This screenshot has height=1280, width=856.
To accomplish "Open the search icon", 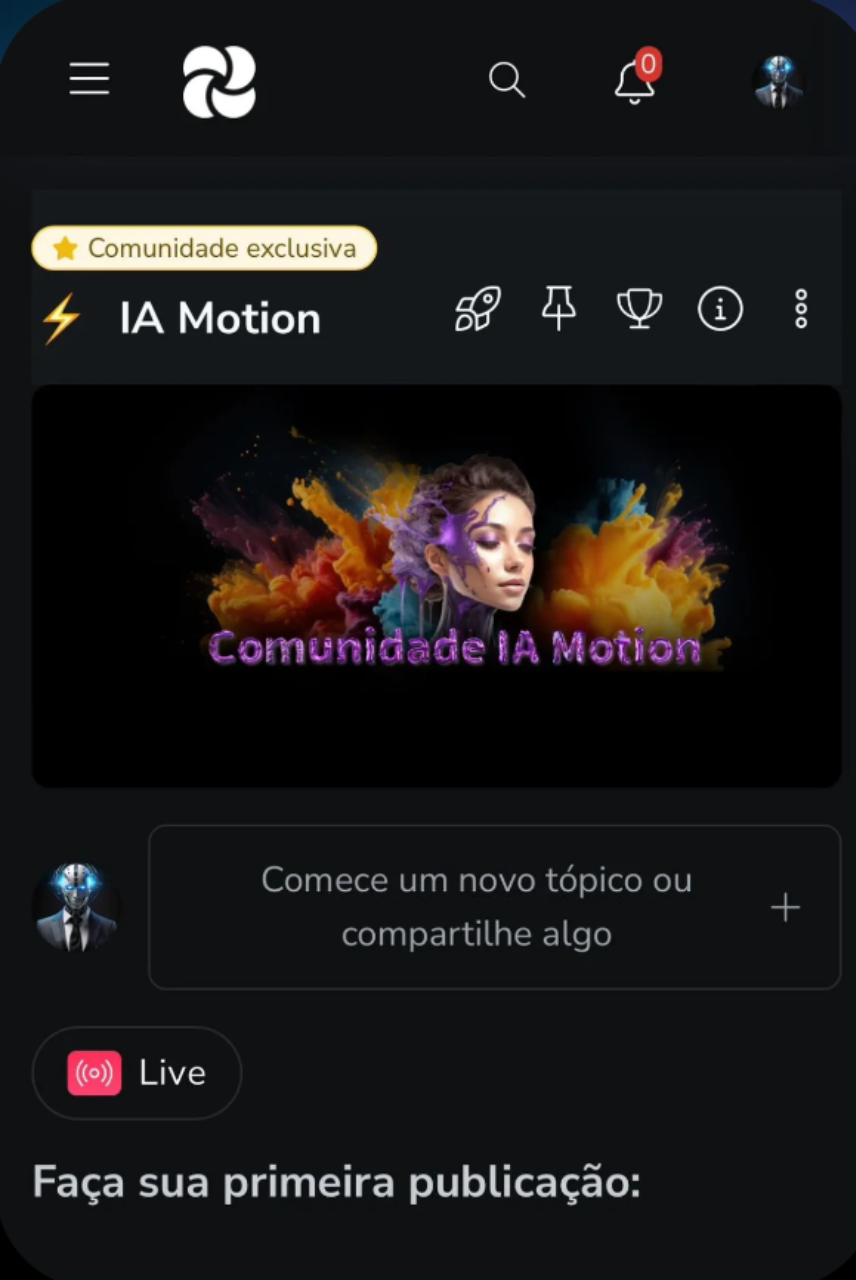I will (507, 80).
